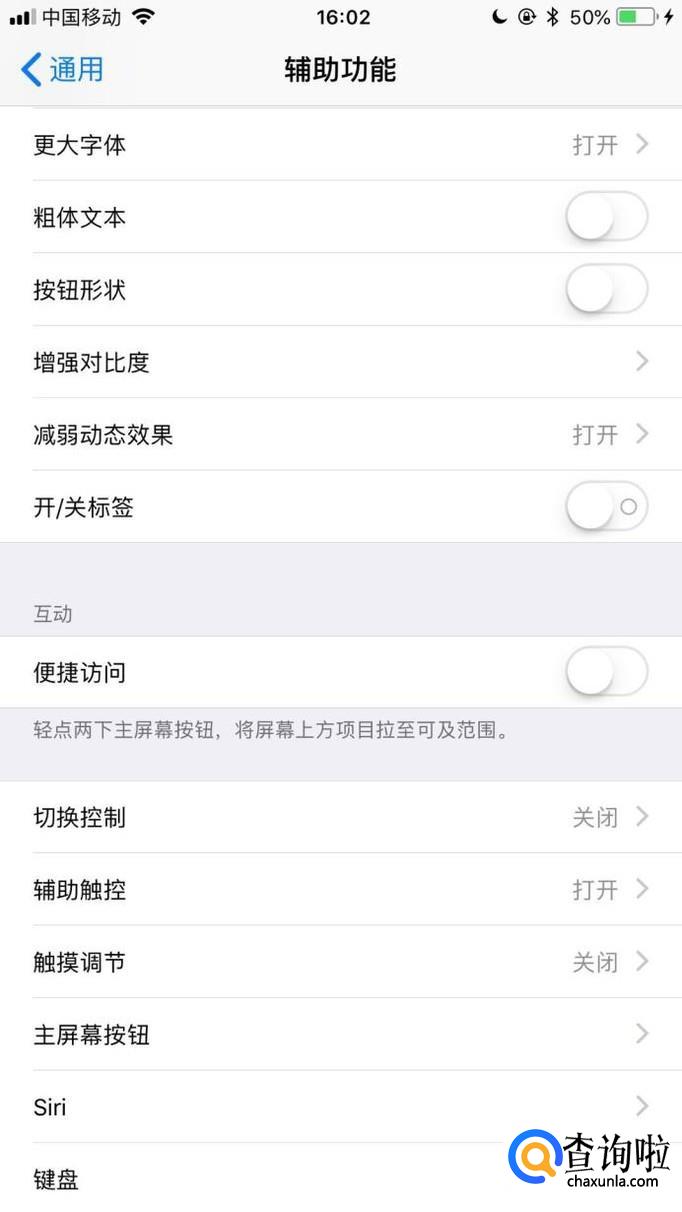Open 辅助触控 settings
682x1212 pixels.
pos(341,889)
